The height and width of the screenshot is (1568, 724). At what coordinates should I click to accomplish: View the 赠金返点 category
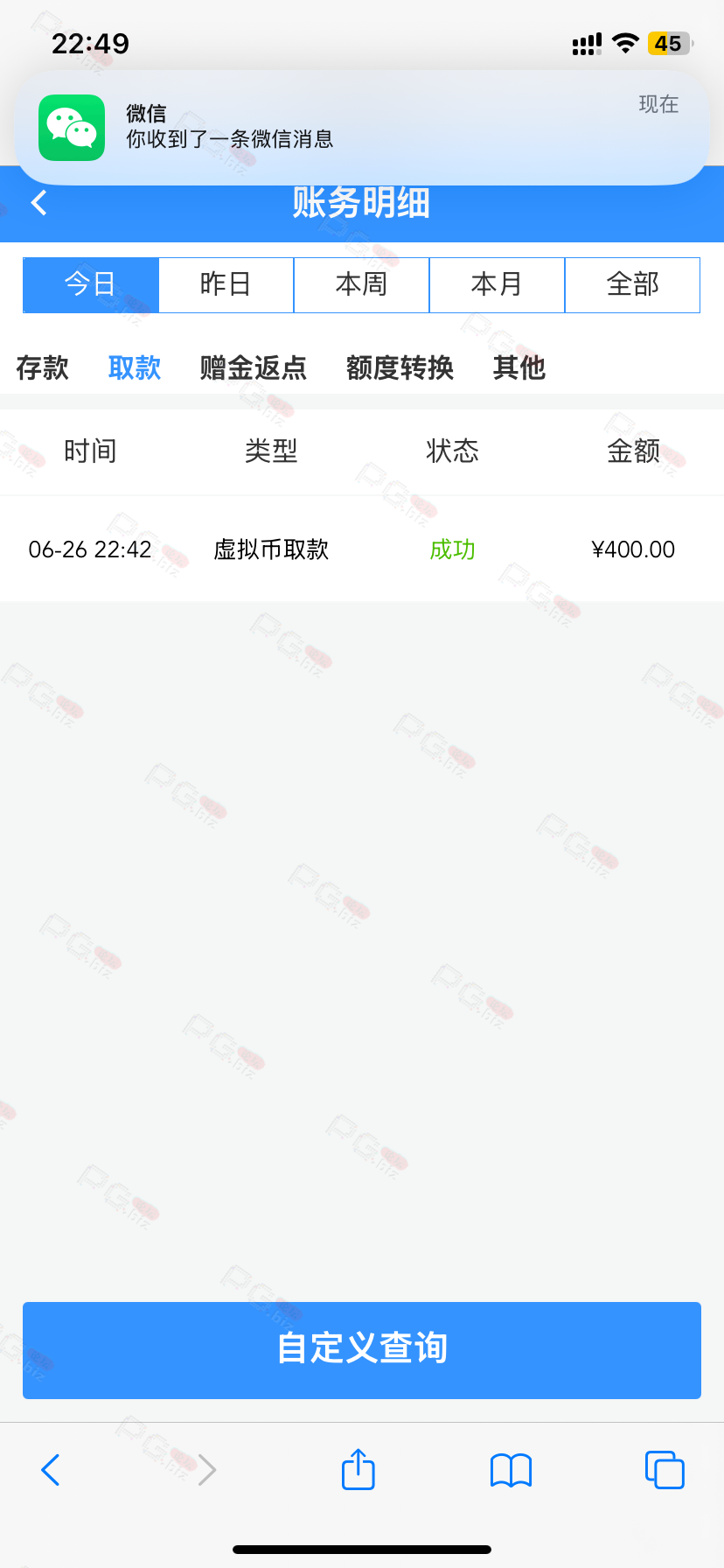point(254,367)
